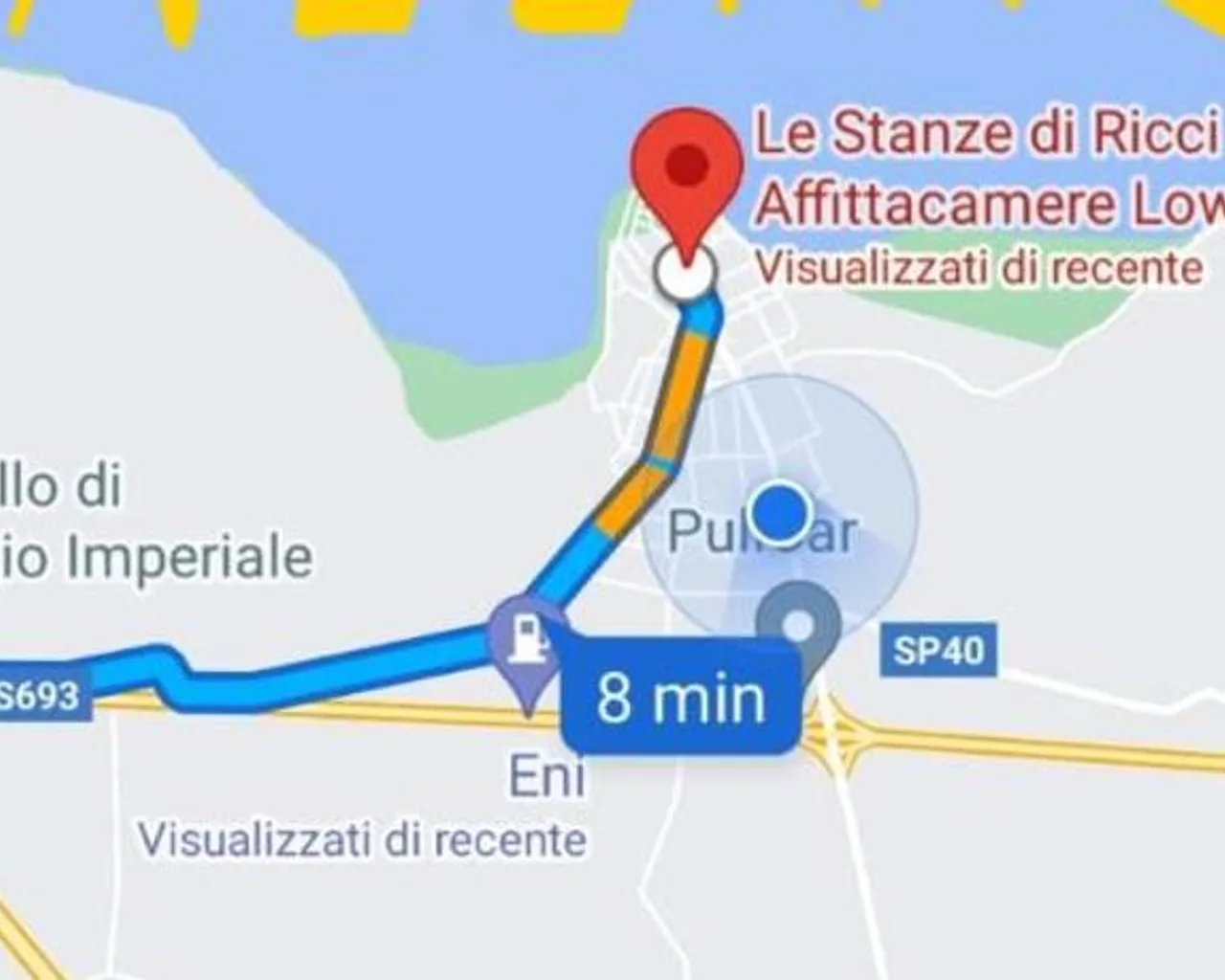Tap the red Le Stanze di Ricci destination pin
The image size is (1225, 980).
pos(687,170)
